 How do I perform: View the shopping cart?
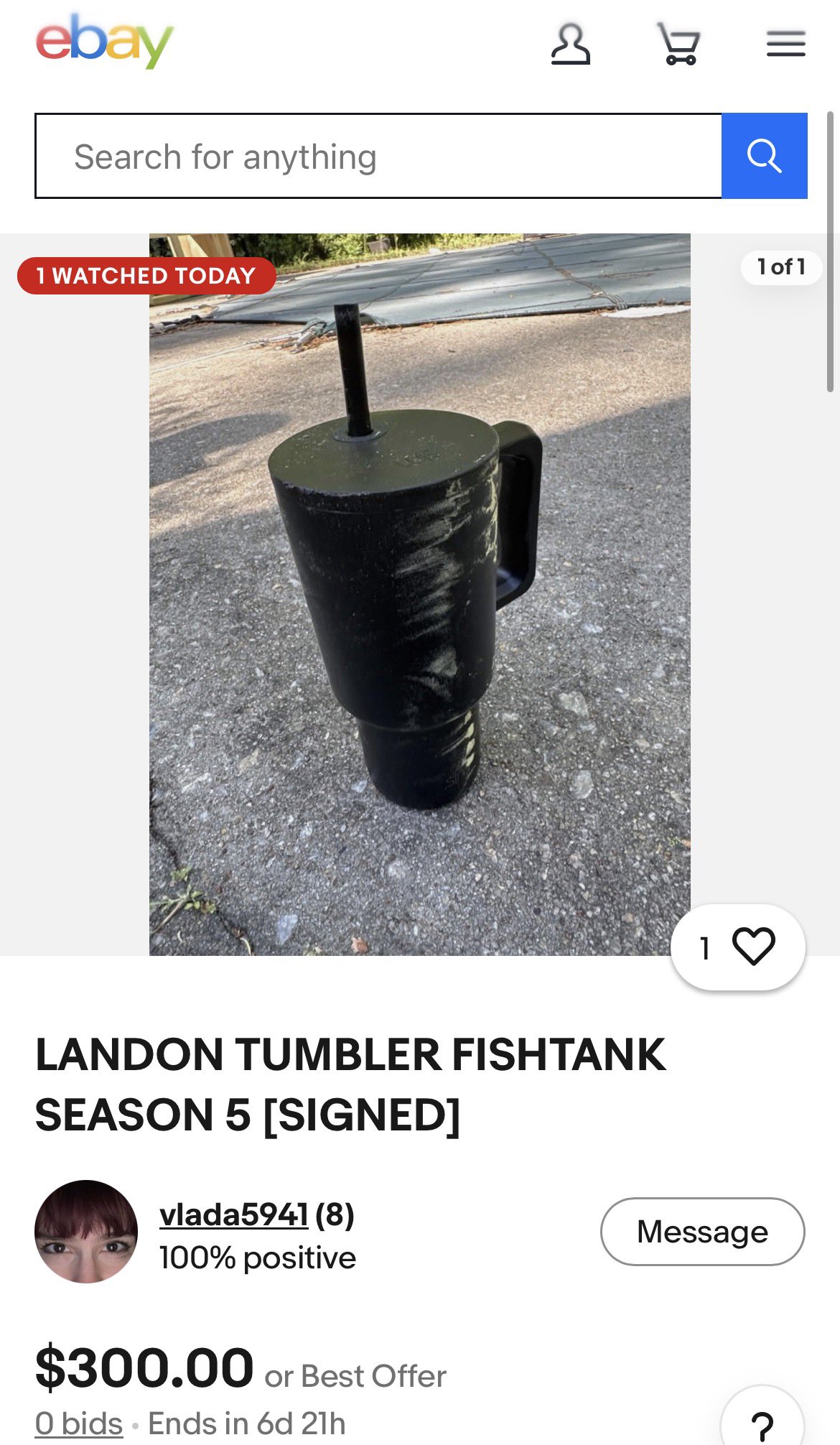(x=679, y=45)
